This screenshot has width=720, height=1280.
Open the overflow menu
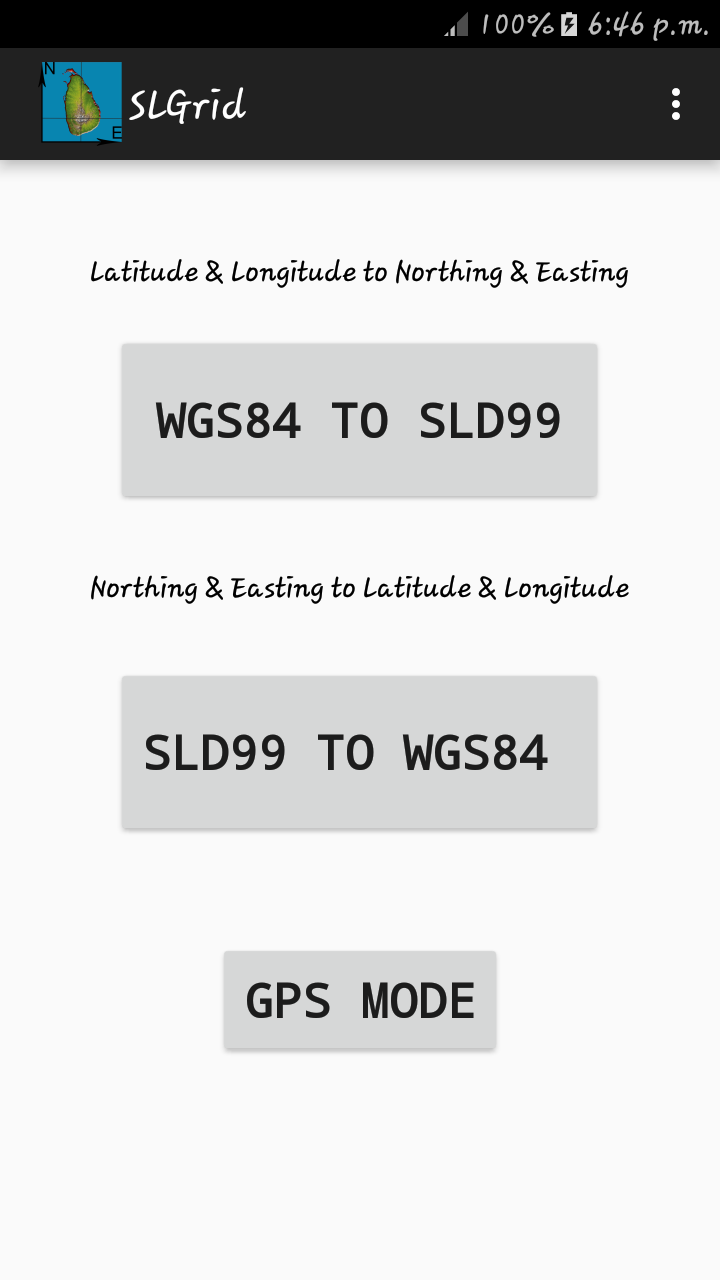676,104
